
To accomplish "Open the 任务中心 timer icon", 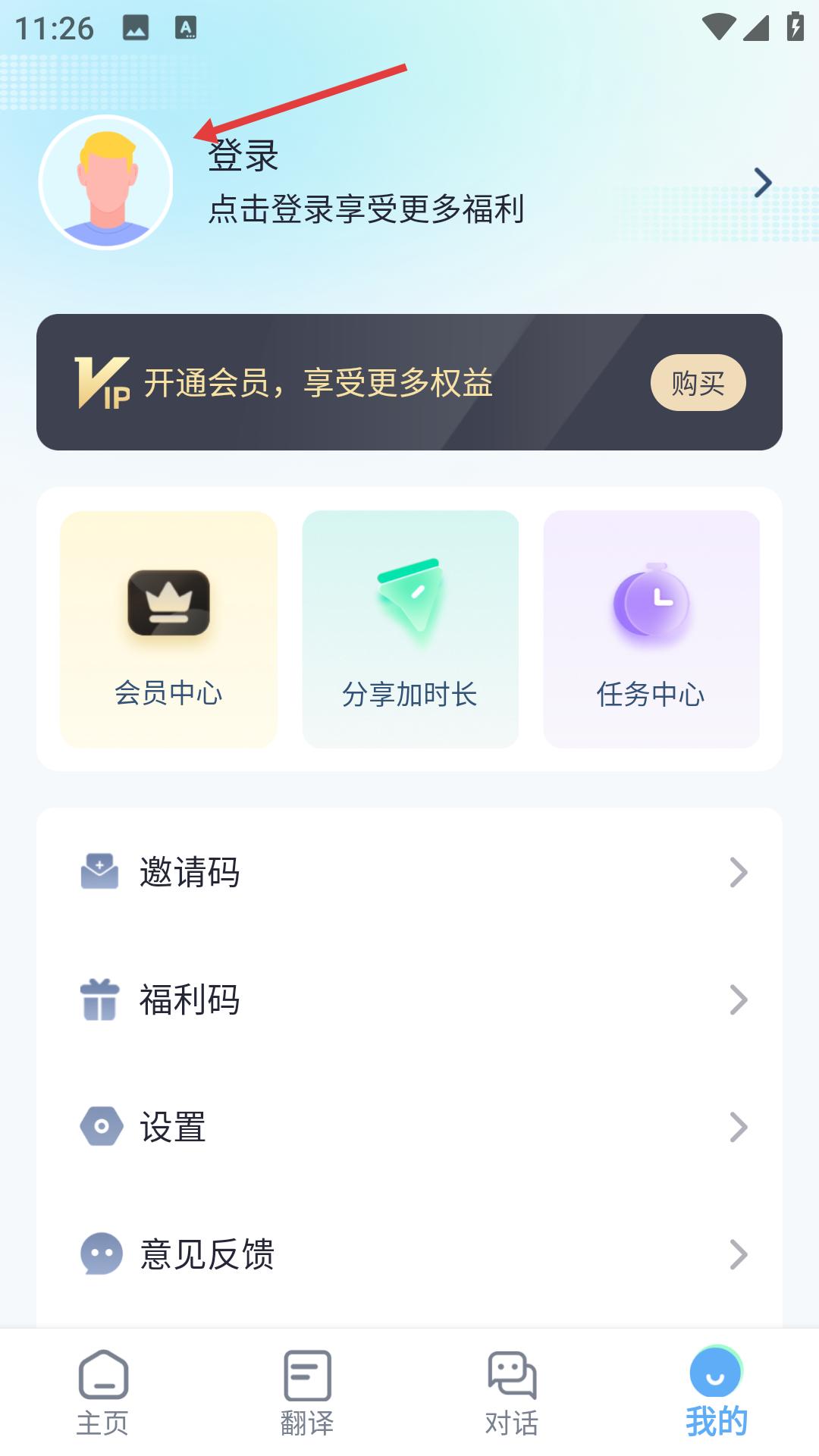I will (651, 603).
